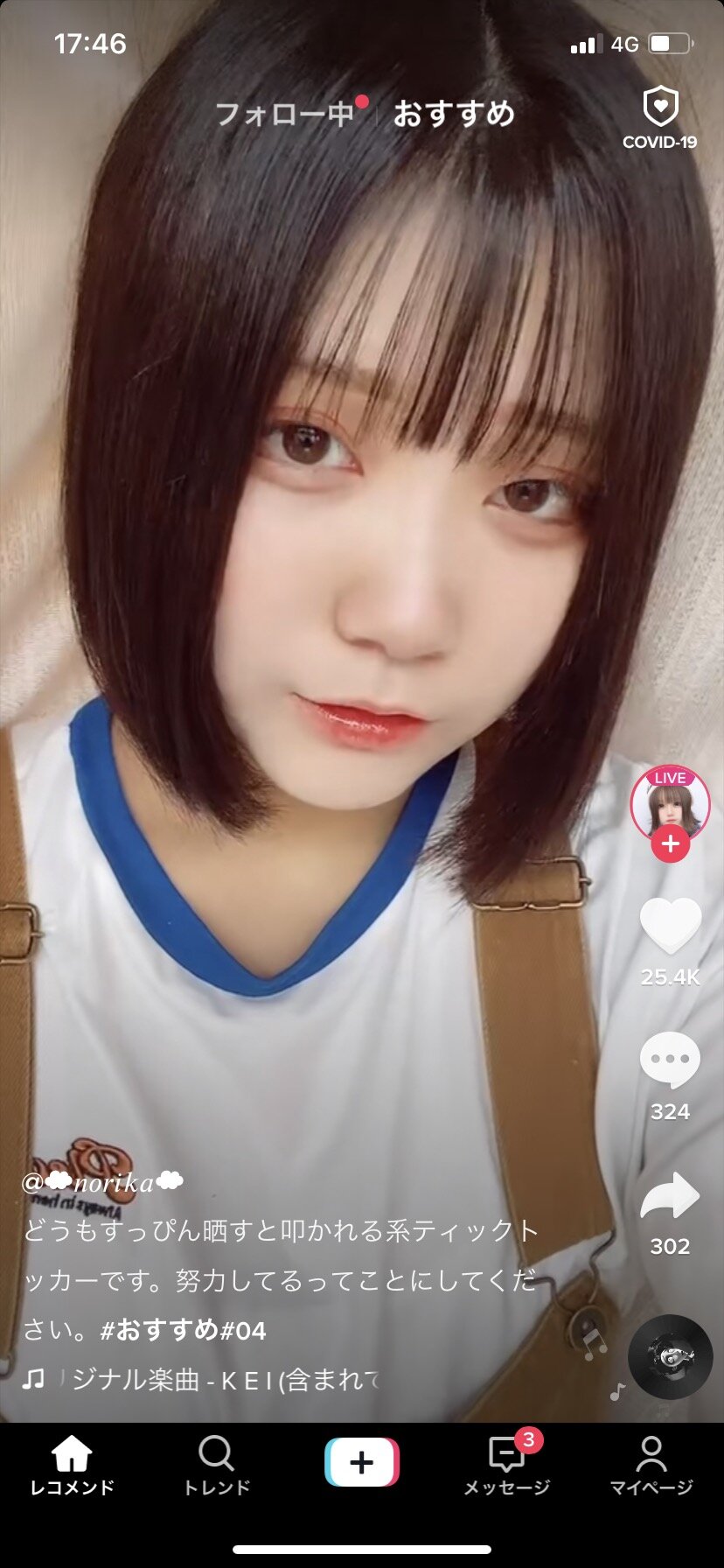Open the spinning sound disc
The image size is (724, 1568).
click(671, 1357)
